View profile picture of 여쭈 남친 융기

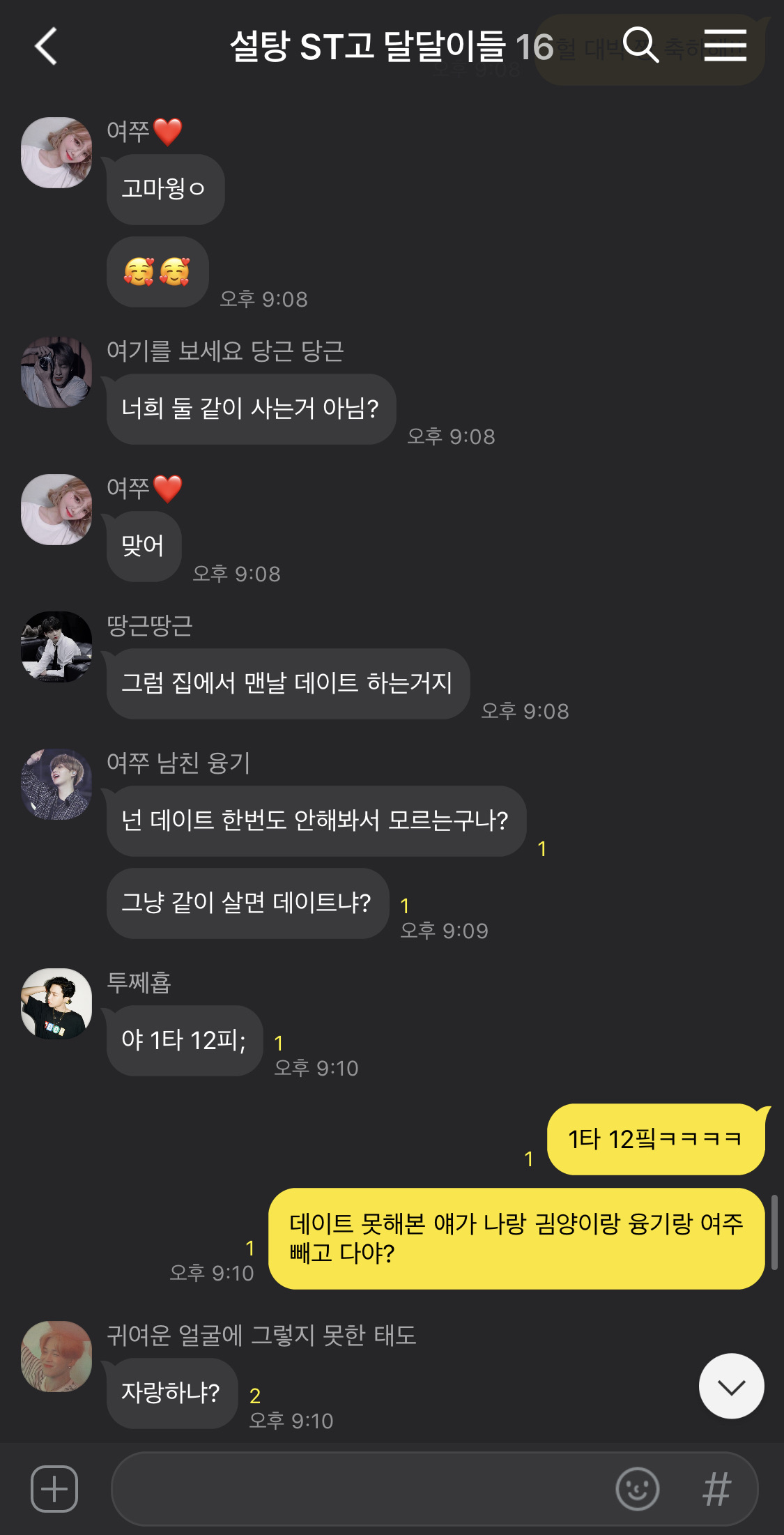pyautogui.click(x=56, y=784)
